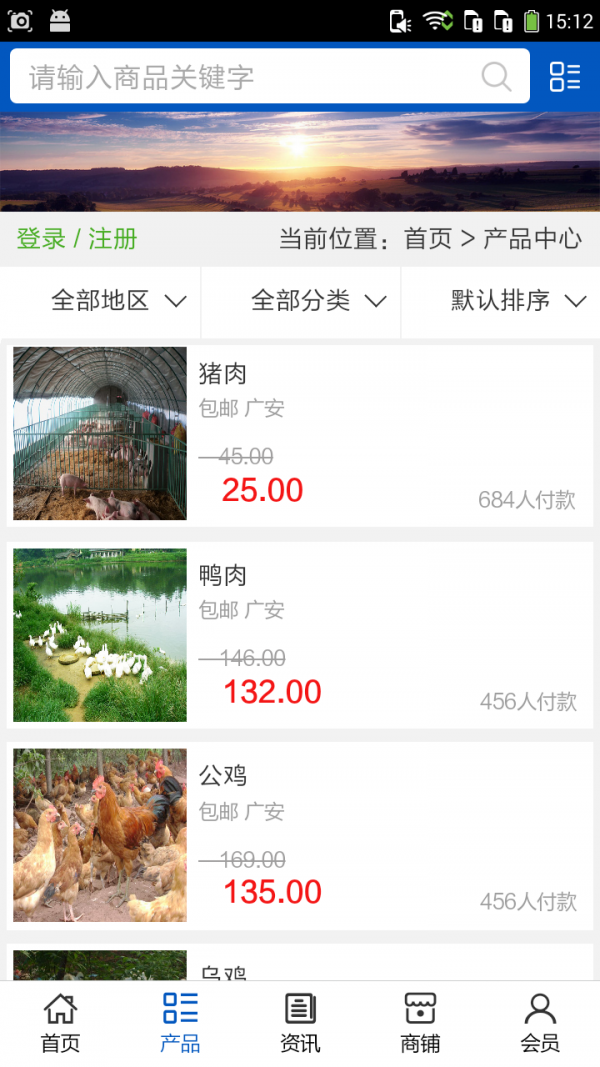Switch to the 首页 tab

pyautogui.click(x=60, y=1022)
